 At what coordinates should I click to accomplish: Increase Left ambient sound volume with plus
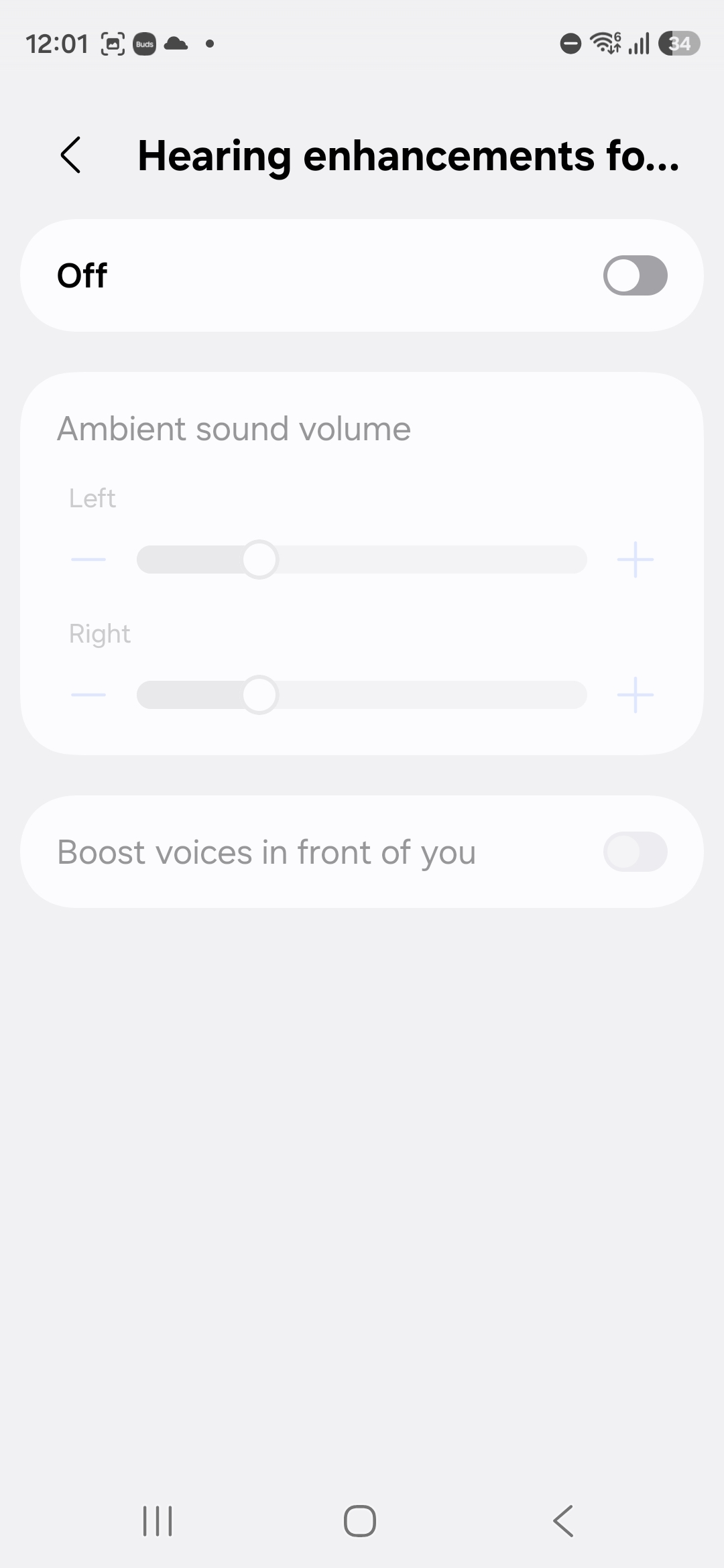(635, 560)
